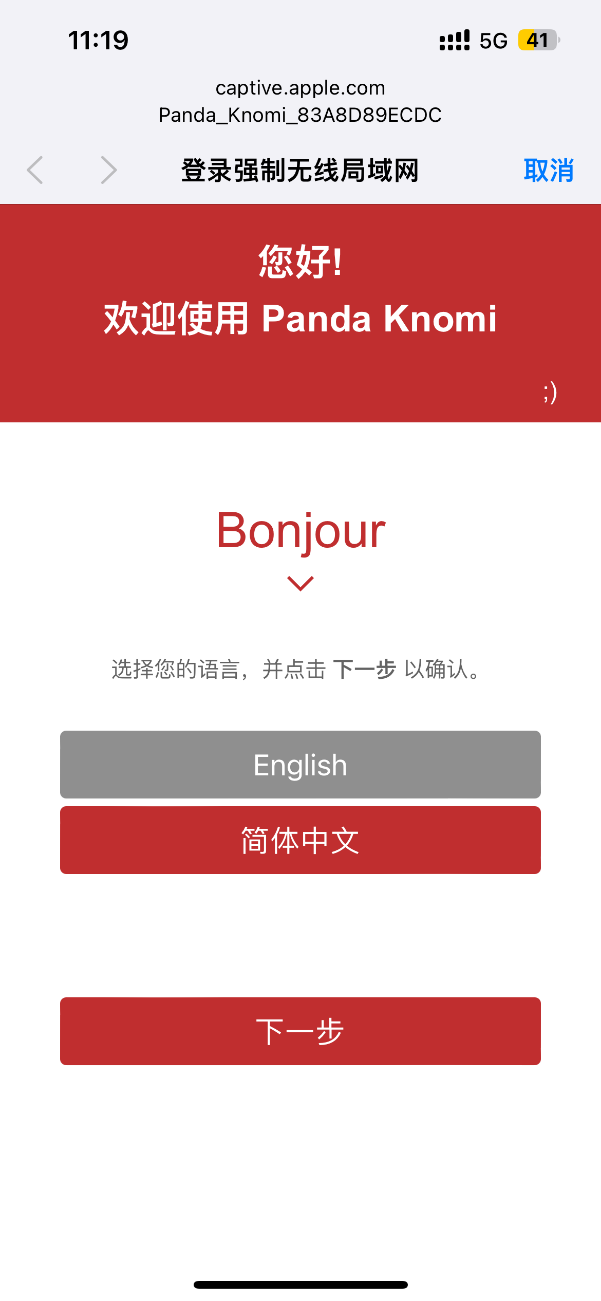Go forward with the right arrow
The height and width of the screenshot is (1301, 601).
108,171
